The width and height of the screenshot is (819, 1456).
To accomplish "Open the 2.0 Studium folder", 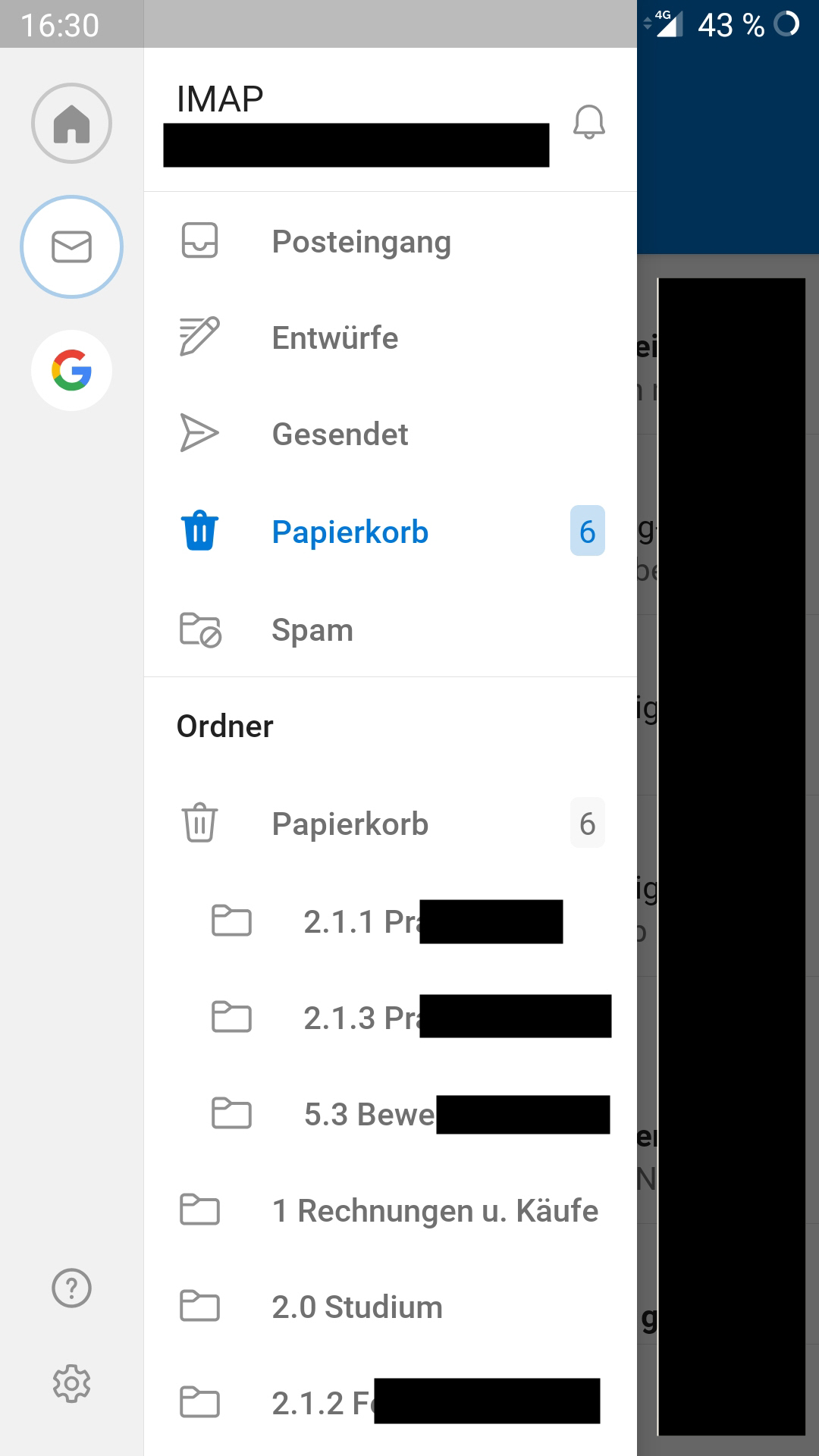I will [356, 1307].
